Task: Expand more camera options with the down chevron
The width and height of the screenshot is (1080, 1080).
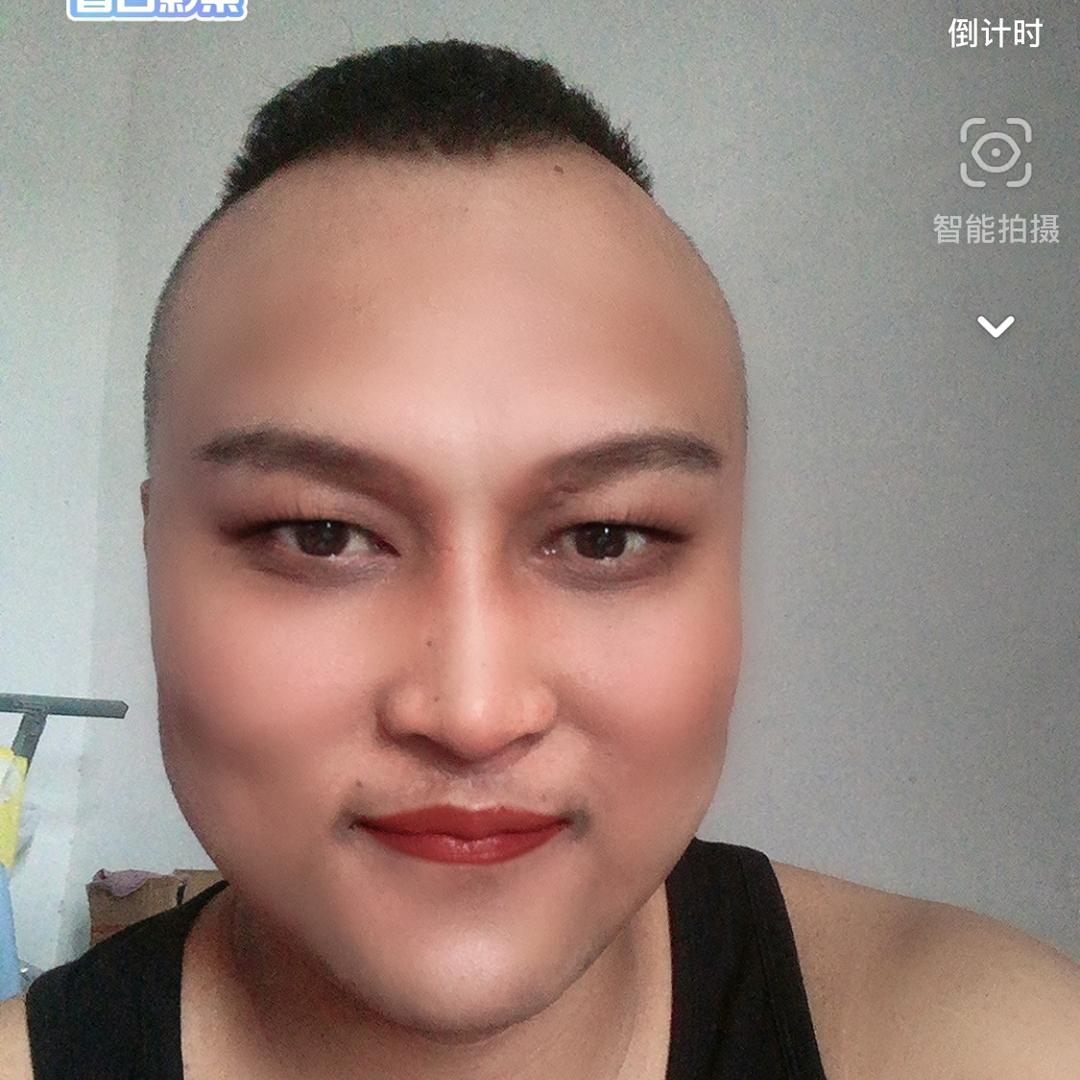Action: tap(995, 326)
